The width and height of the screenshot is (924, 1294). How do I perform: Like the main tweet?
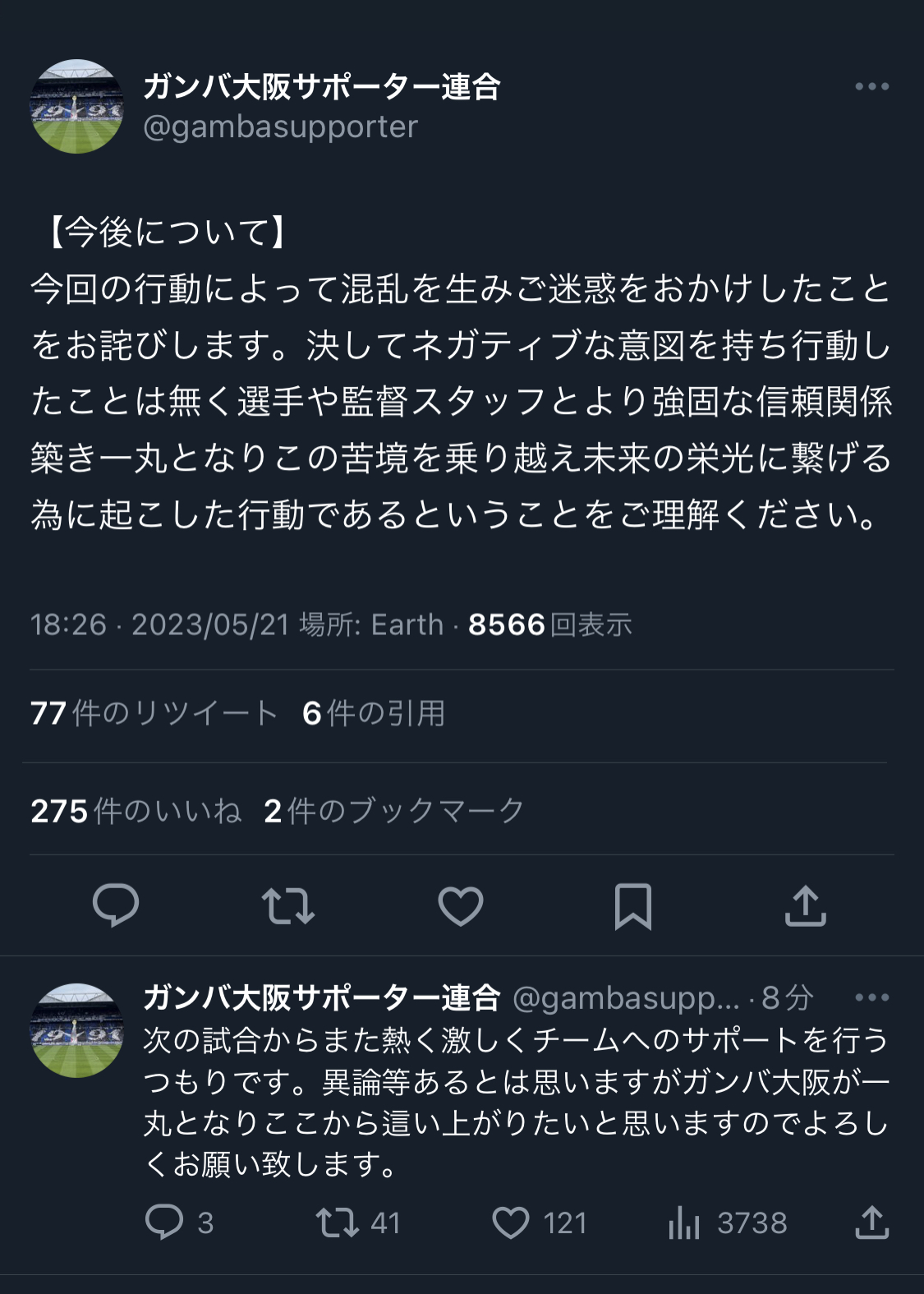[461, 906]
